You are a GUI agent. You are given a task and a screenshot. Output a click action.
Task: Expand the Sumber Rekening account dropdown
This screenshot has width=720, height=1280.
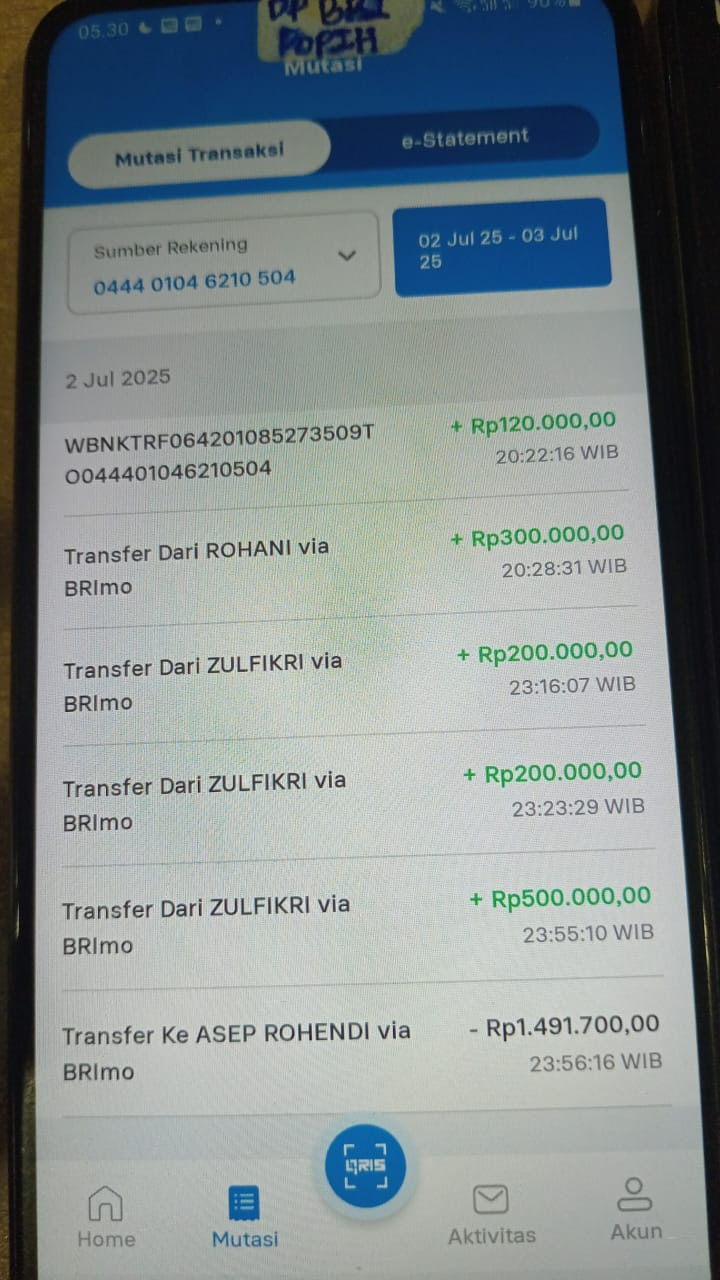[224, 257]
